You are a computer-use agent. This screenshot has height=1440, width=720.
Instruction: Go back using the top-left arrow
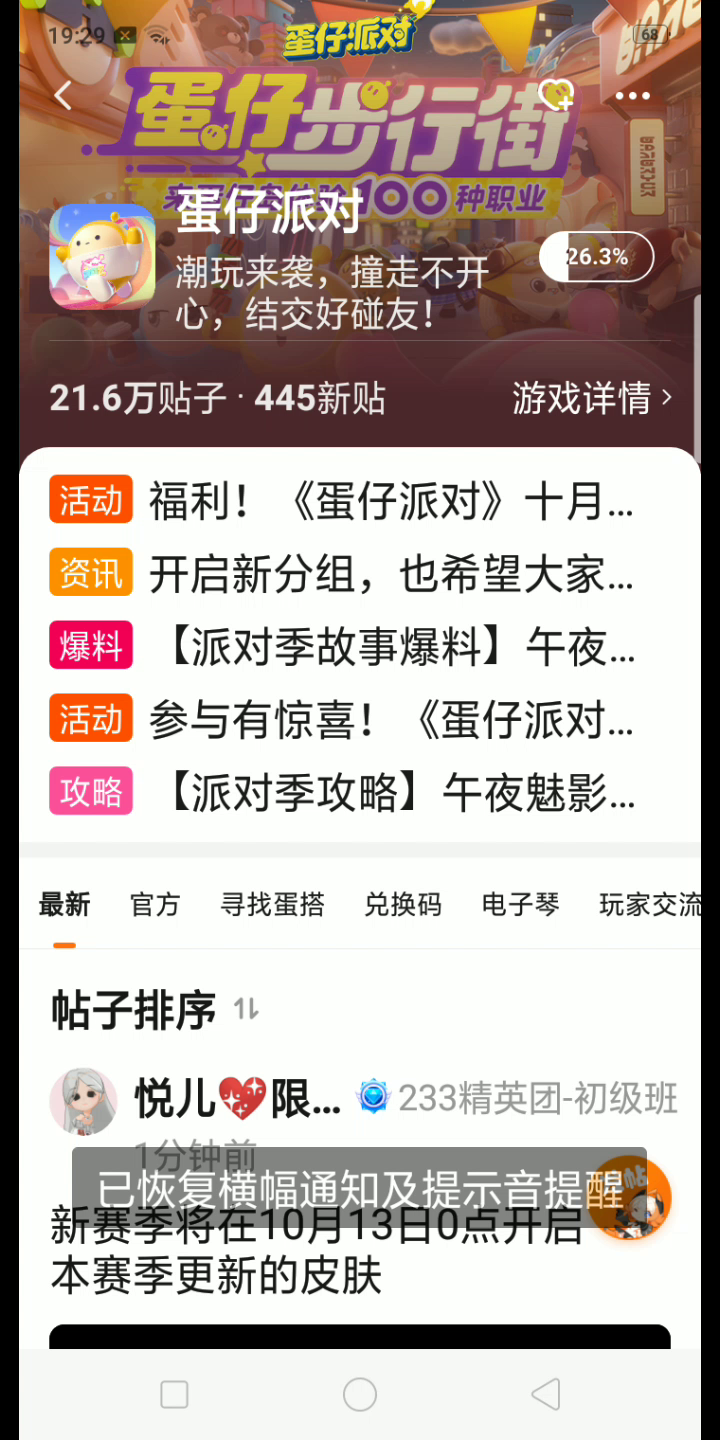click(x=63, y=96)
